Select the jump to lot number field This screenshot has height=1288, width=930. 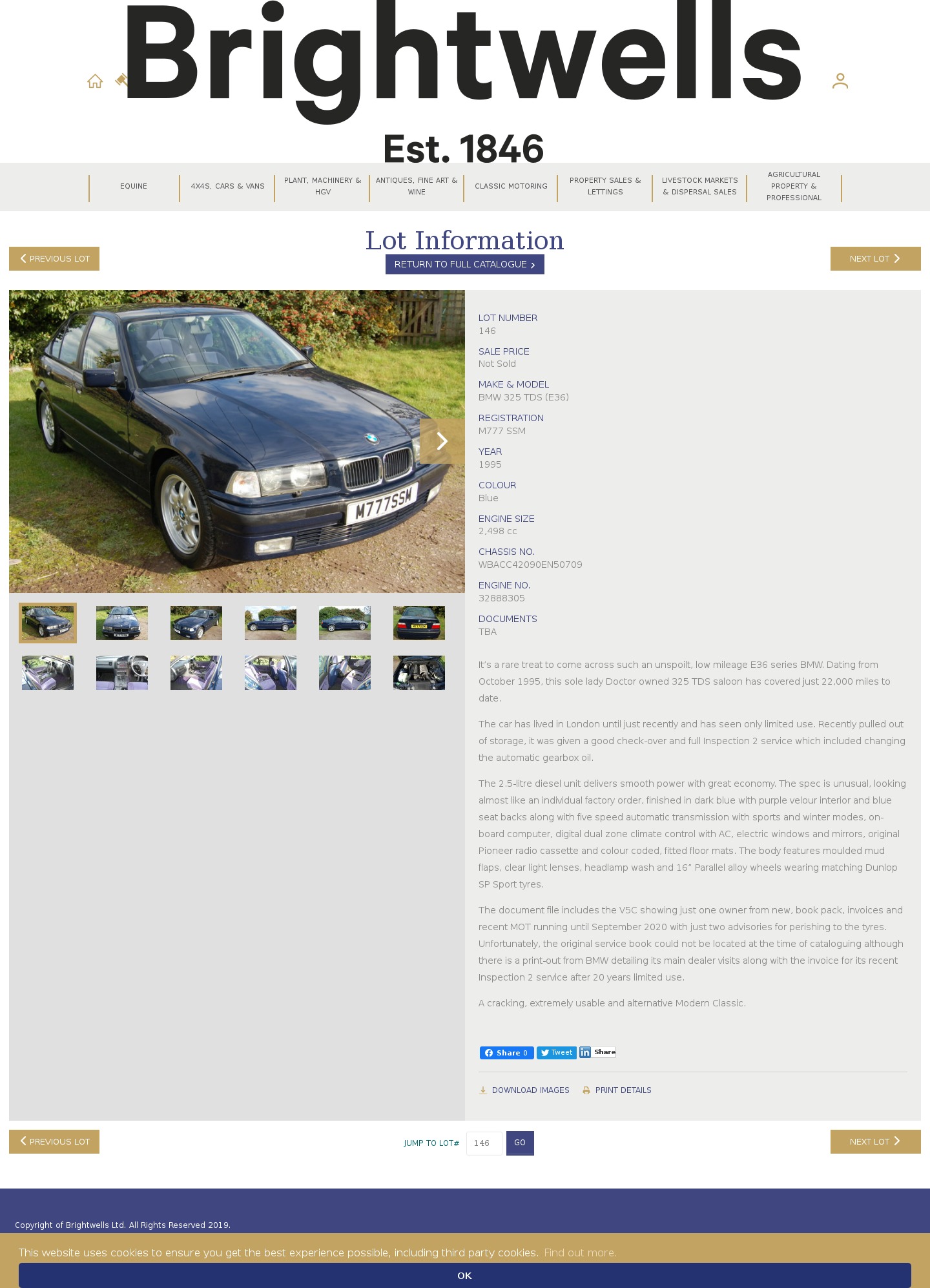(484, 1143)
